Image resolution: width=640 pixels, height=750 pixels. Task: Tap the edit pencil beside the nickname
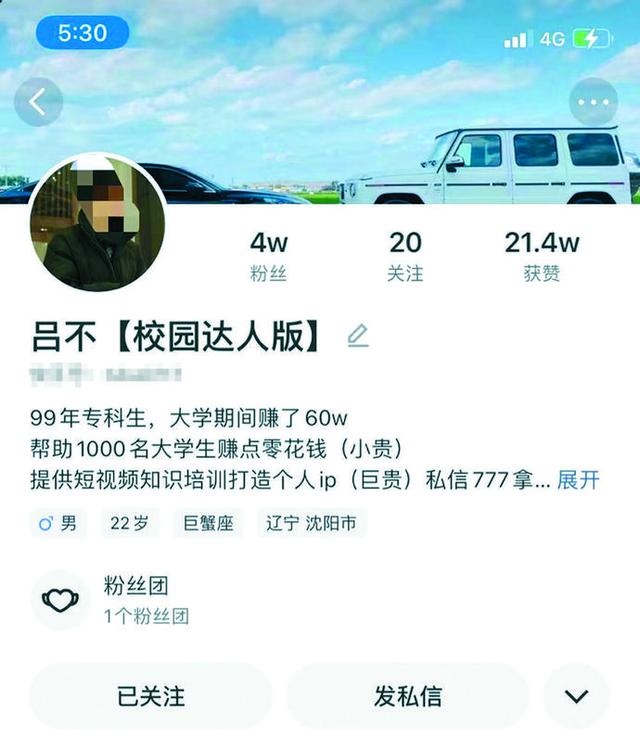tap(357, 336)
